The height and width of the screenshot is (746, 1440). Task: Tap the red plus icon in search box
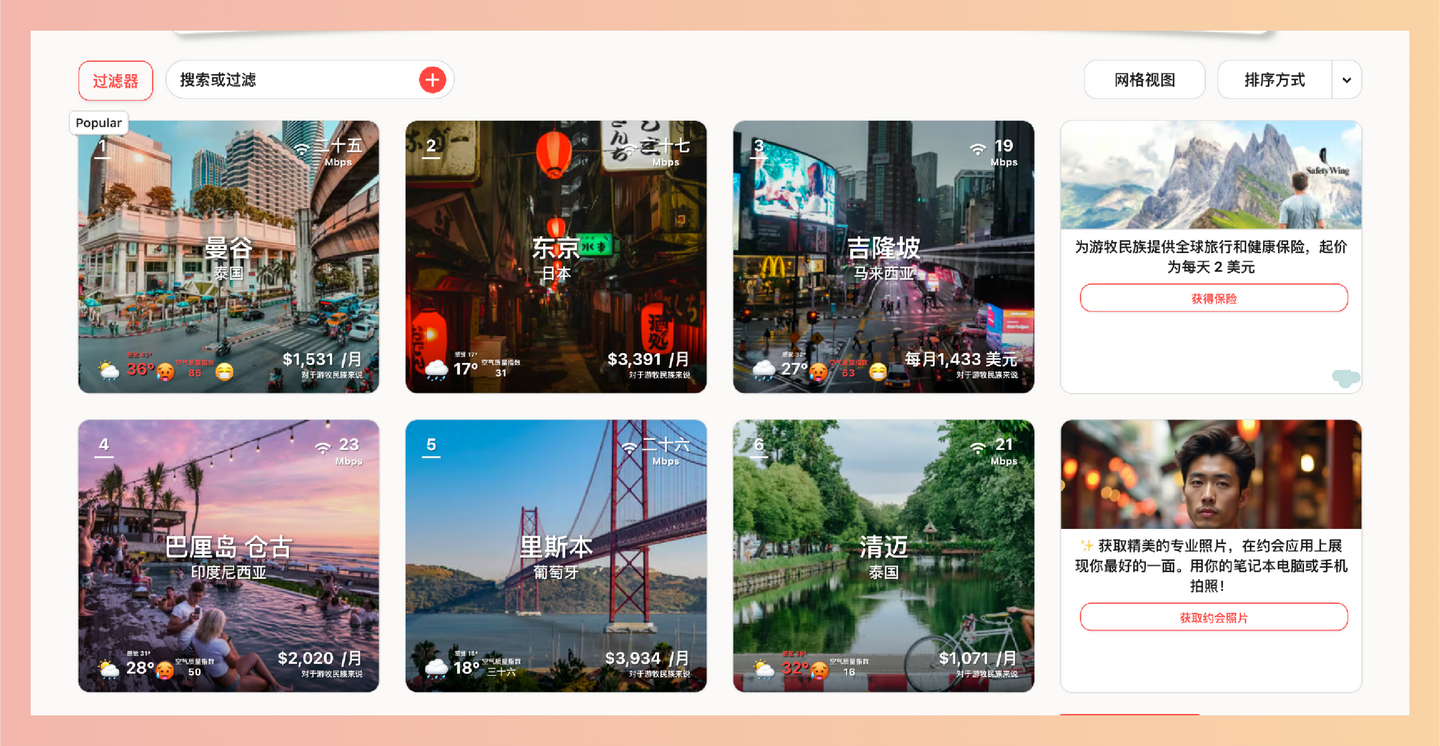pos(432,80)
